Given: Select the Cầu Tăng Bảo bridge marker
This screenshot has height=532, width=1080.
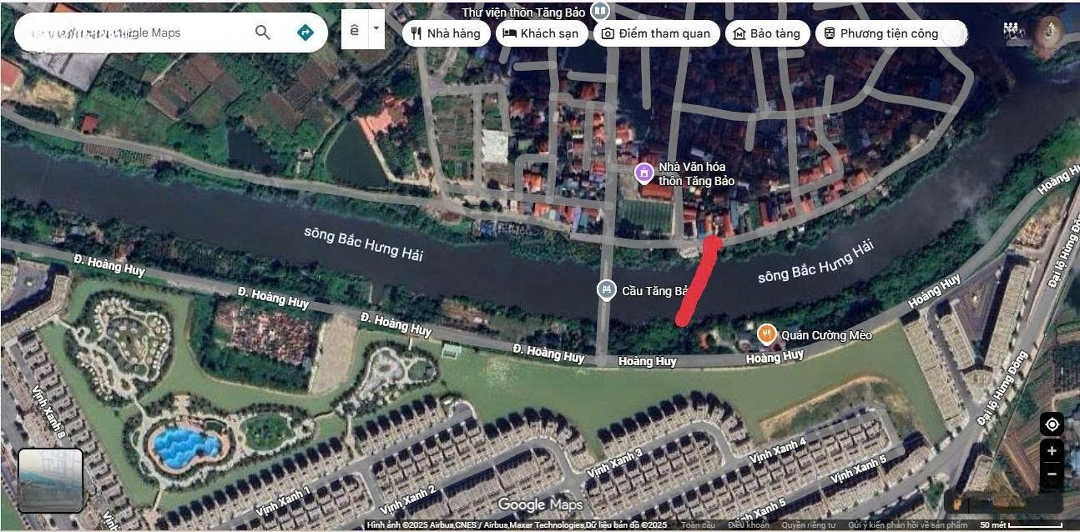Looking at the screenshot, I should (606, 290).
